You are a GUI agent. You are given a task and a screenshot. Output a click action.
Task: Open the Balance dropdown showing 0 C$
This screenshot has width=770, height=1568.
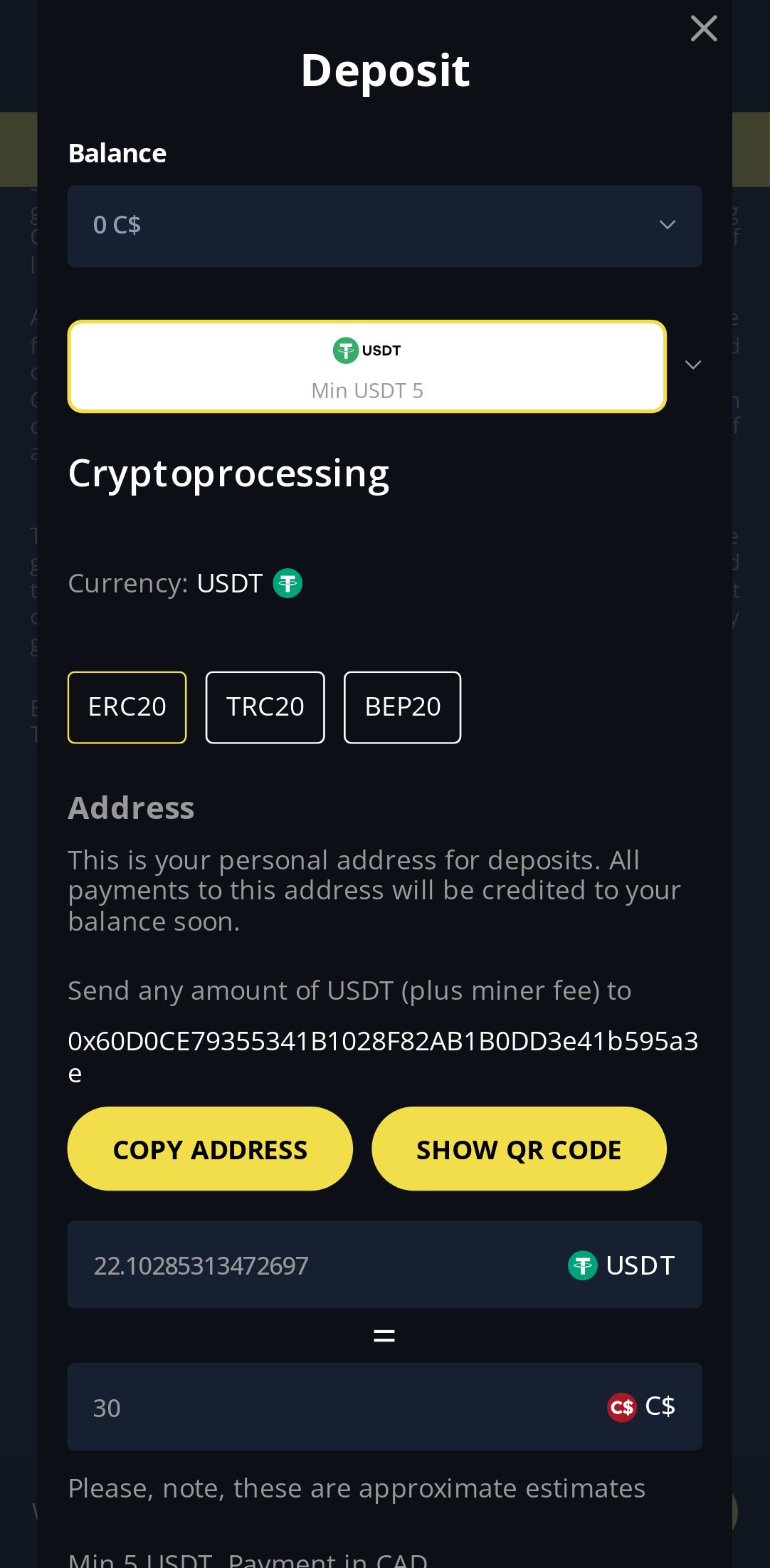point(384,226)
